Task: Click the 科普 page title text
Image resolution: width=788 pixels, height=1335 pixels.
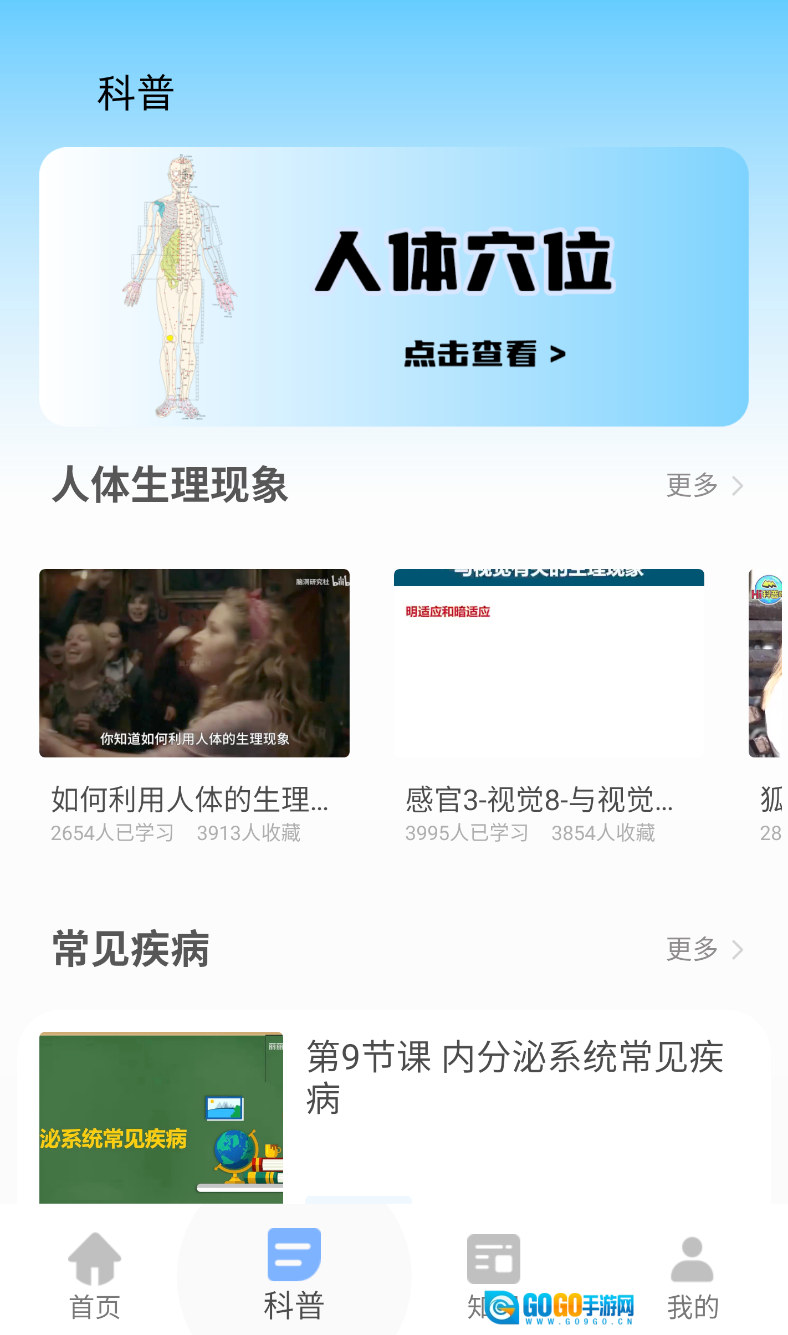Action: click(x=136, y=92)
